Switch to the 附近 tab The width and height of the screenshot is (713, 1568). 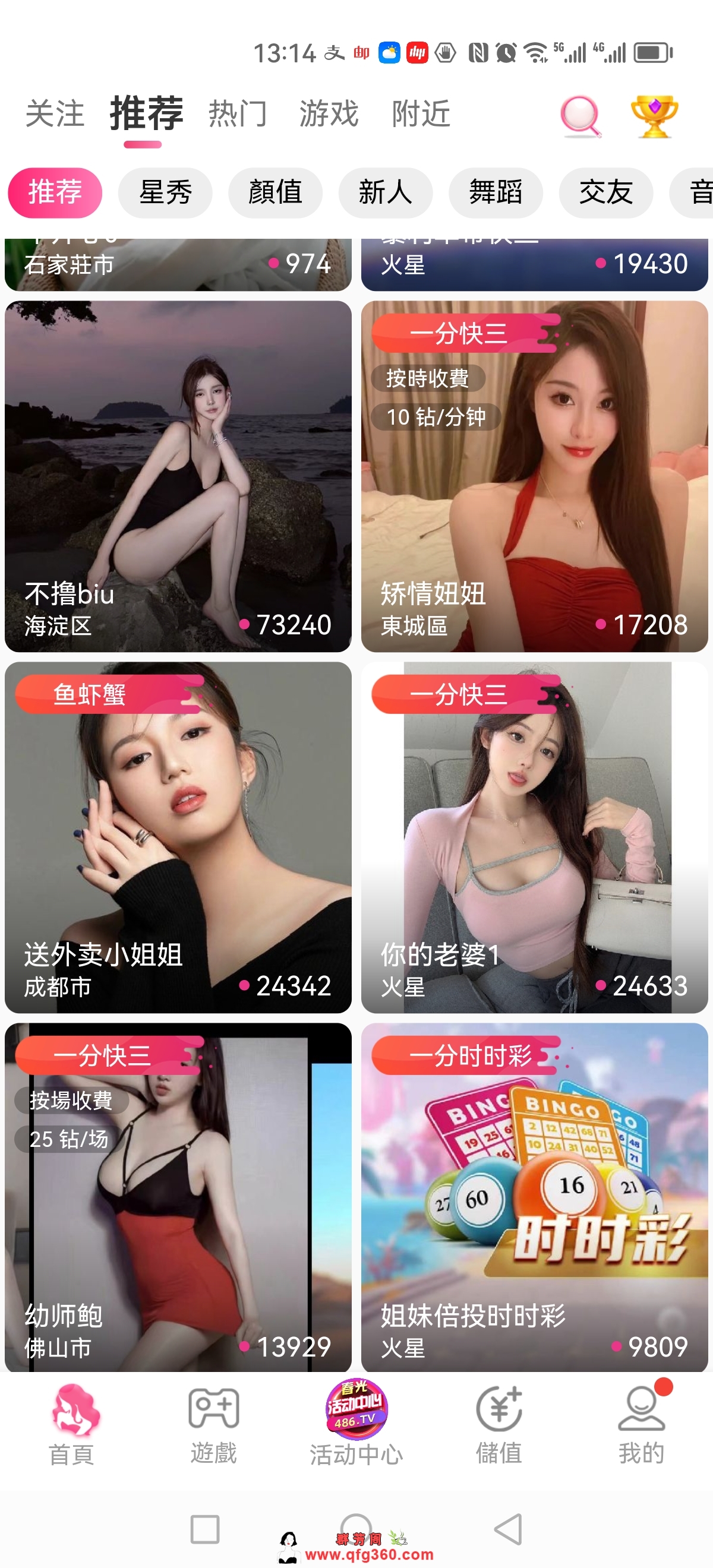[421, 114]
